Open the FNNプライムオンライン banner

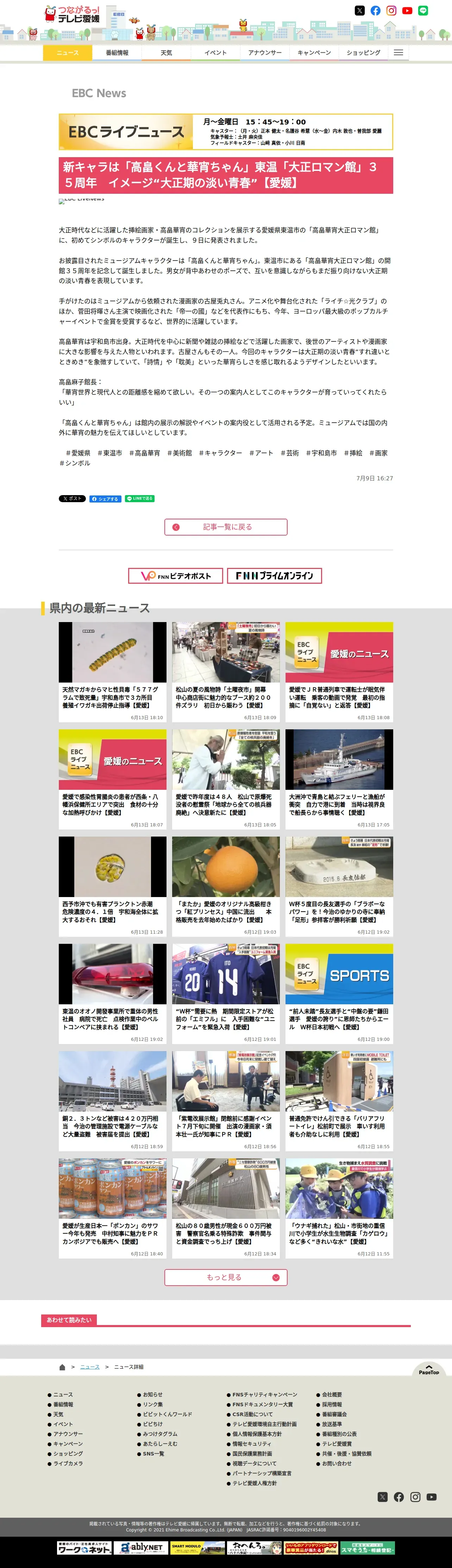coord(274,576)
